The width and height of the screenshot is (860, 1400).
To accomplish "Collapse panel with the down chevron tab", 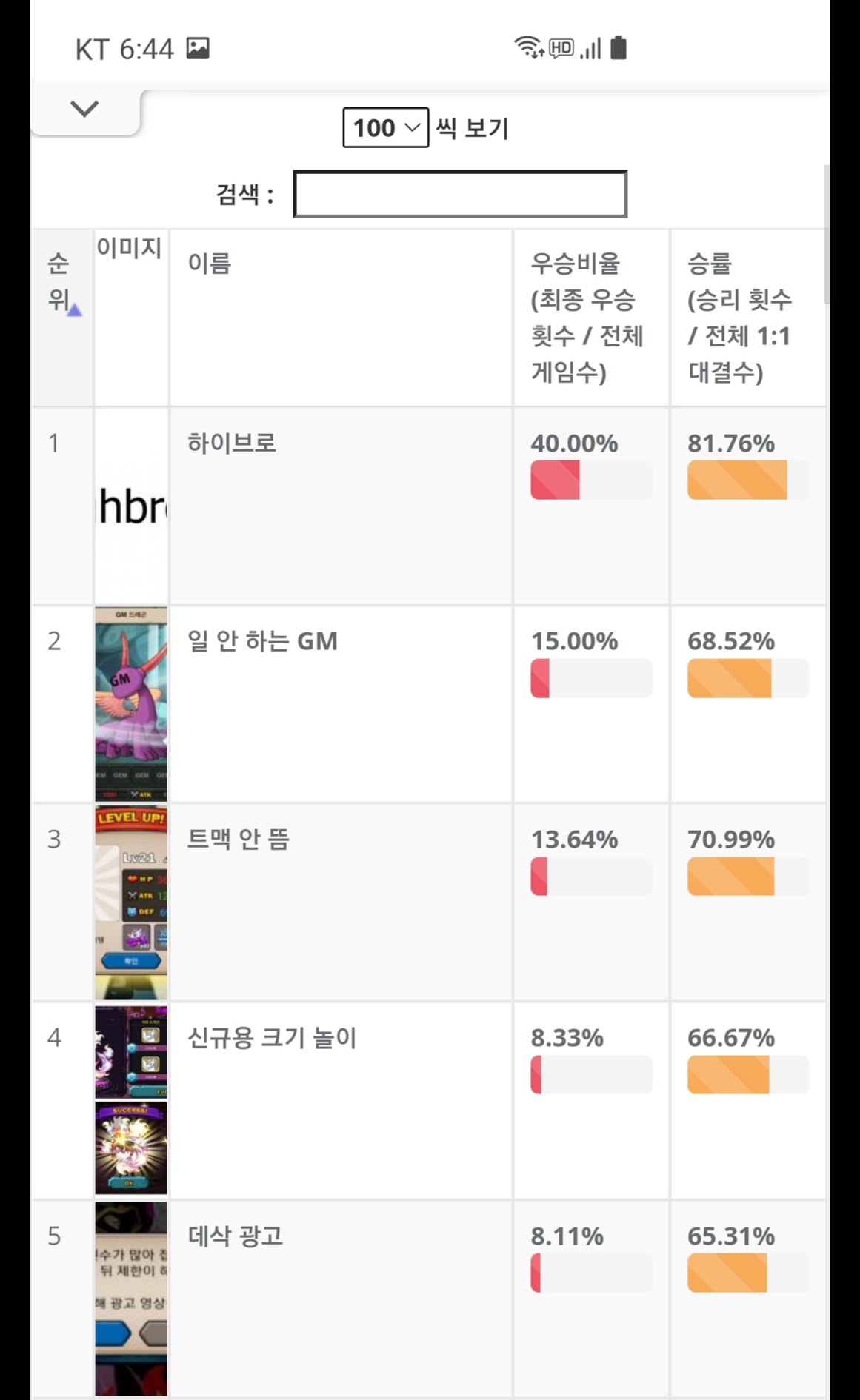I will [x=84, y=110].
